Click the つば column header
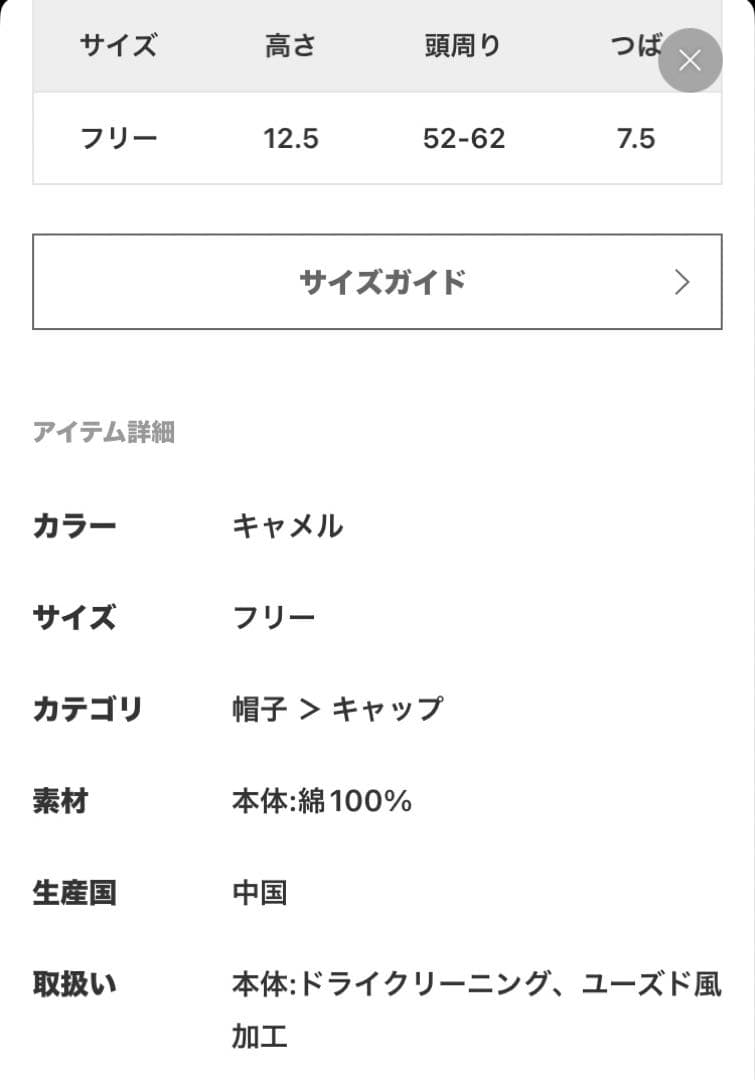 [633, 45]
